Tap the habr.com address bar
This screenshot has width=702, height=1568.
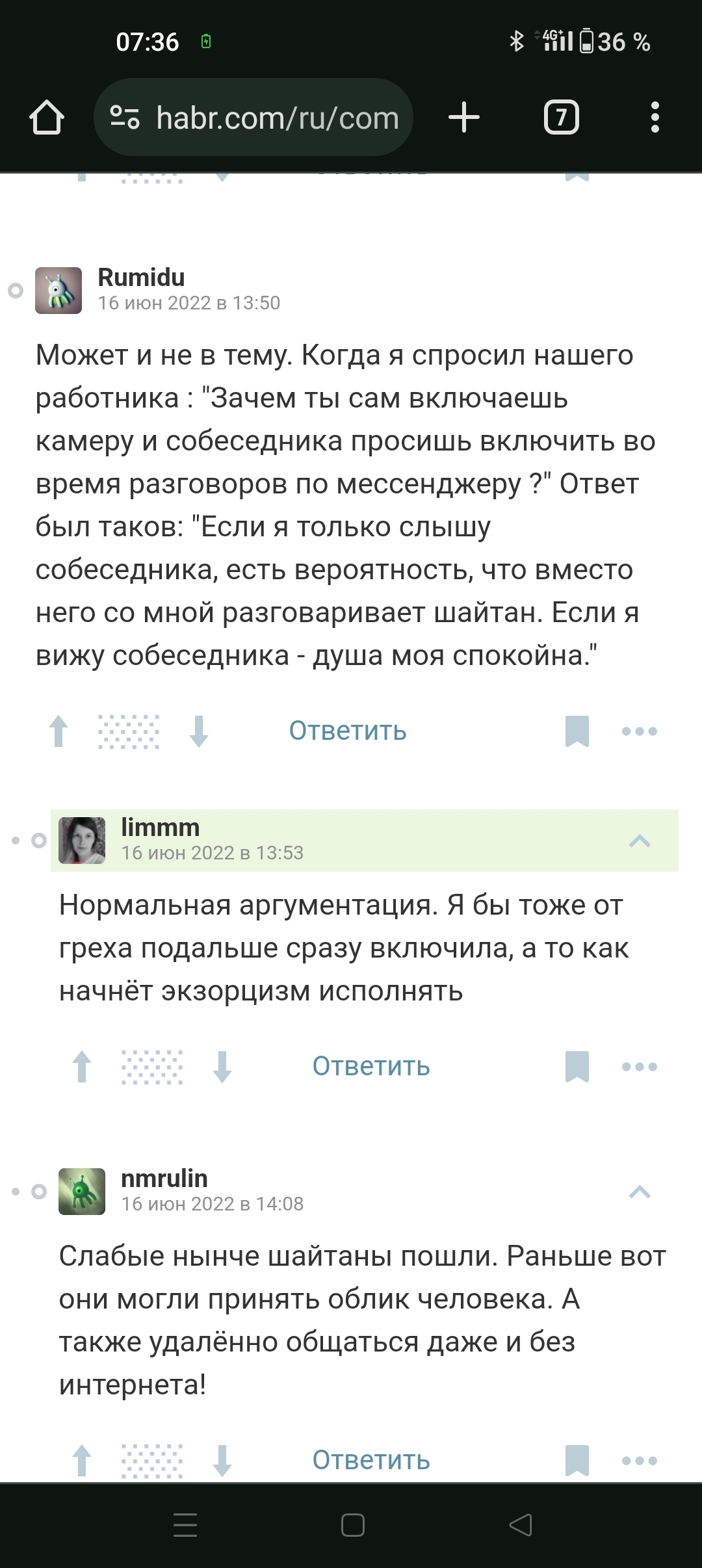[x=253, y=118]
